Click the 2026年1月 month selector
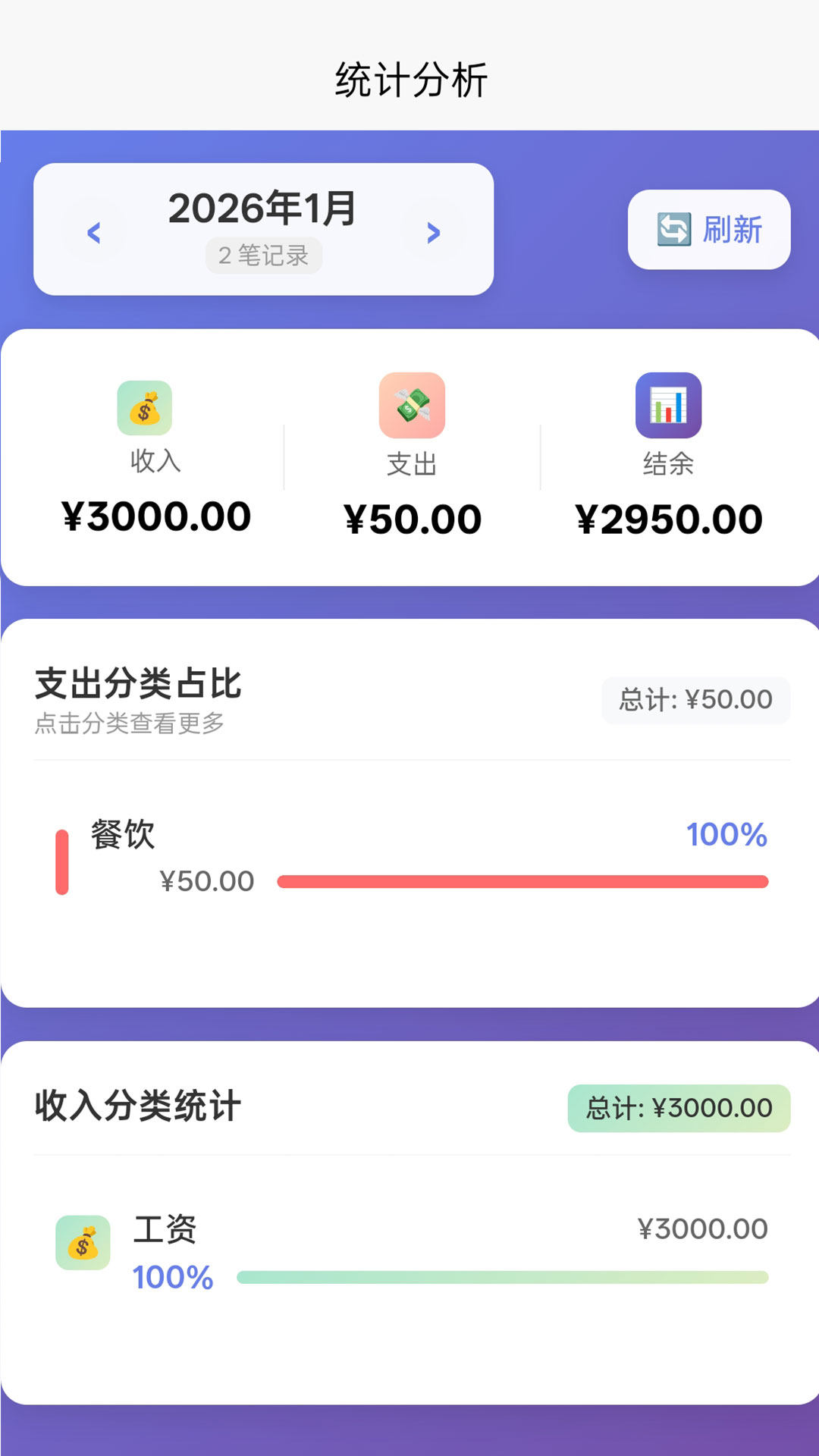This screenshot has width=819, height=1456. tap(263, 211)
